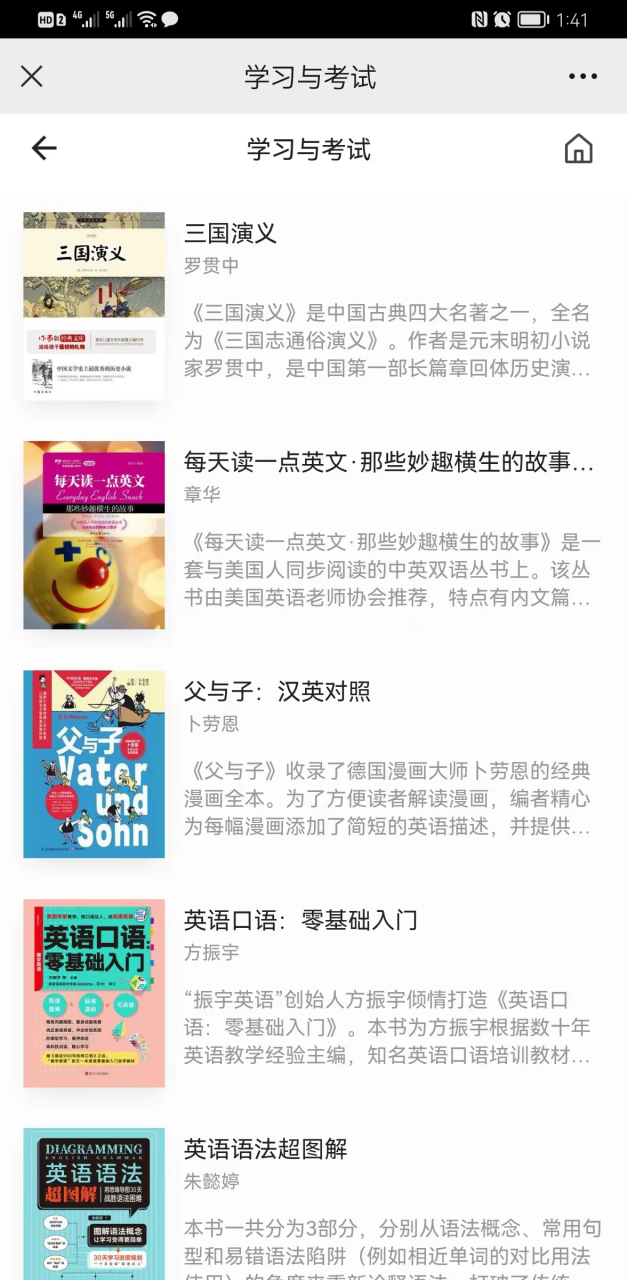Go back with the left arrow

[44, 149]
